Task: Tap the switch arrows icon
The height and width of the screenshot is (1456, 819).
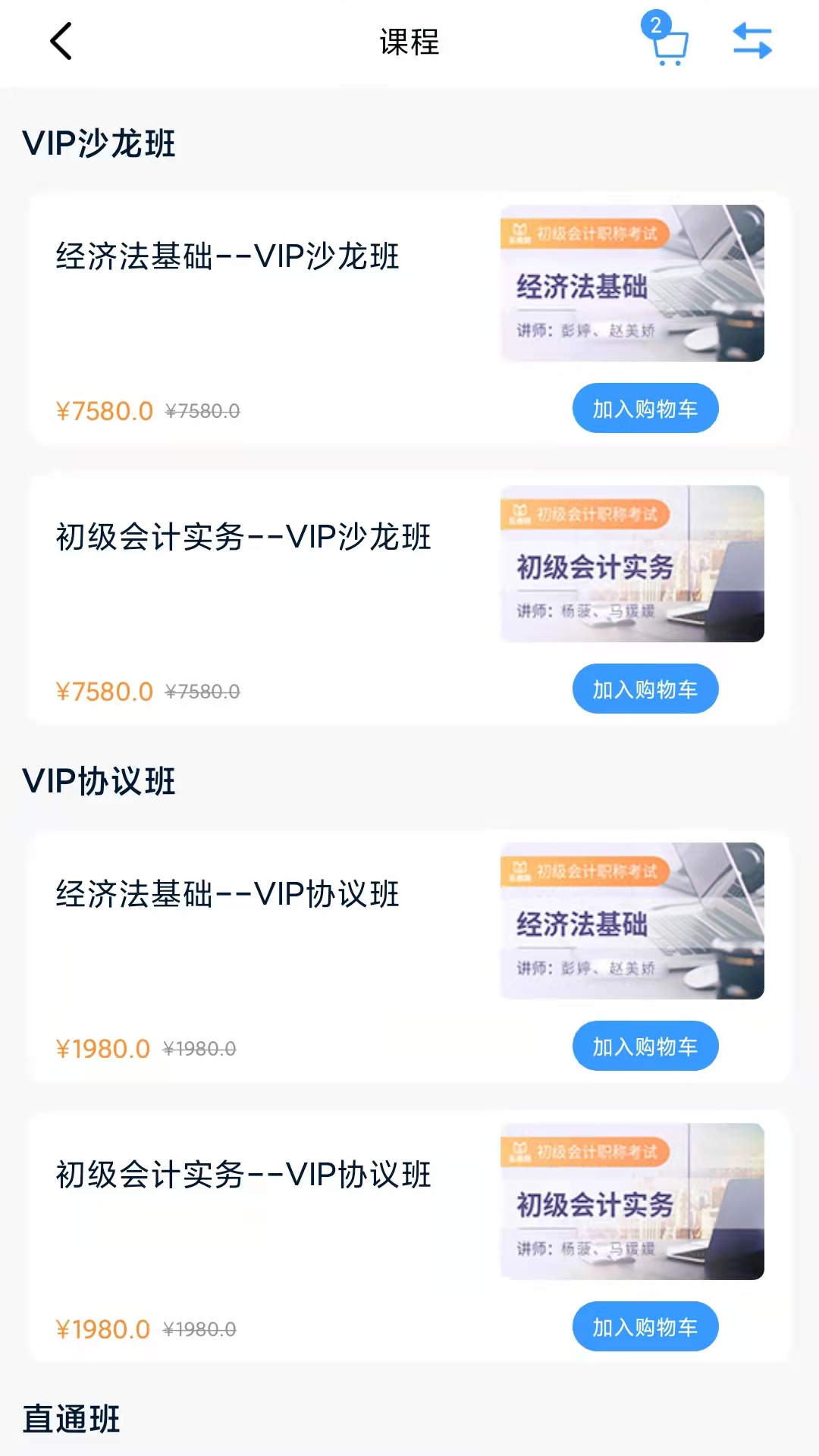Action: [x=752, y=41]
